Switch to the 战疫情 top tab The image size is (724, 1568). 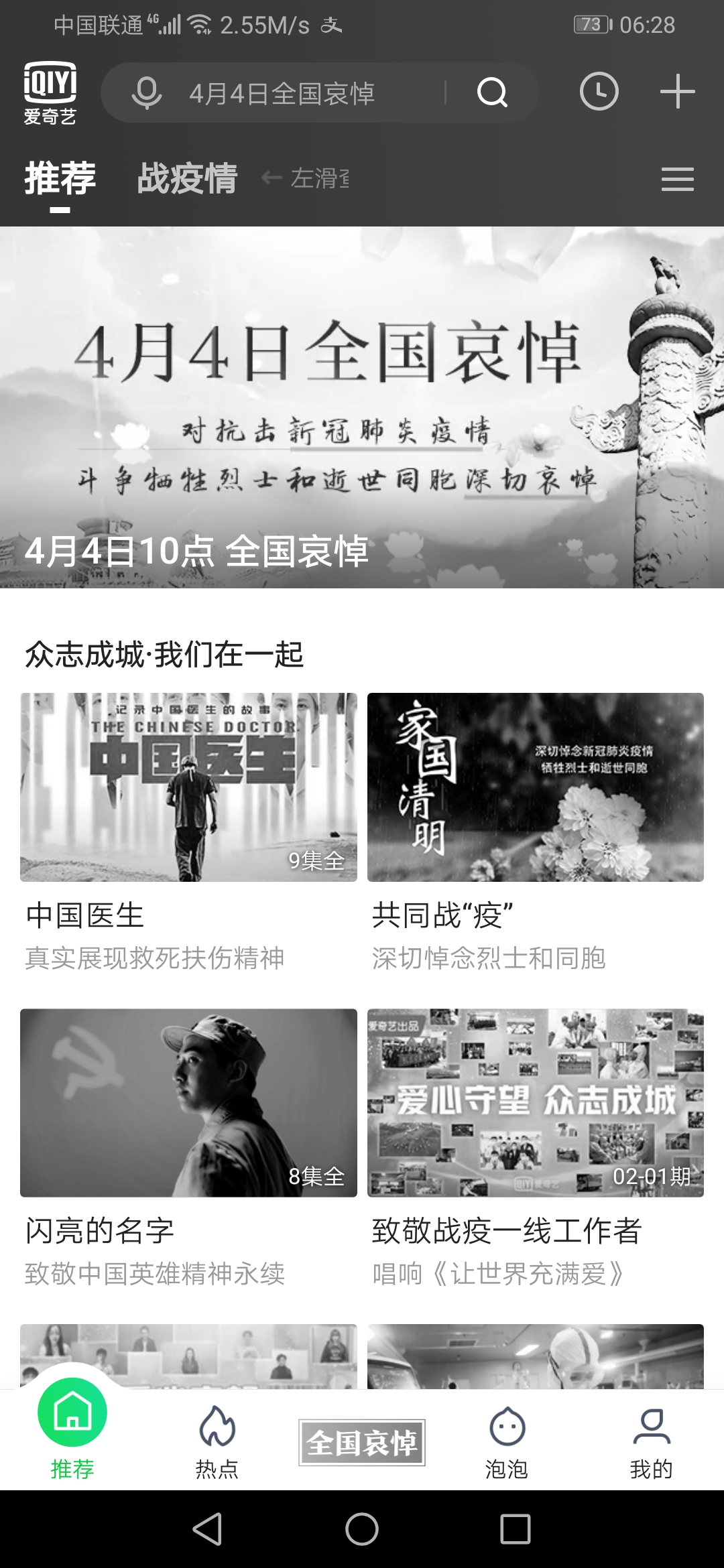187,178
